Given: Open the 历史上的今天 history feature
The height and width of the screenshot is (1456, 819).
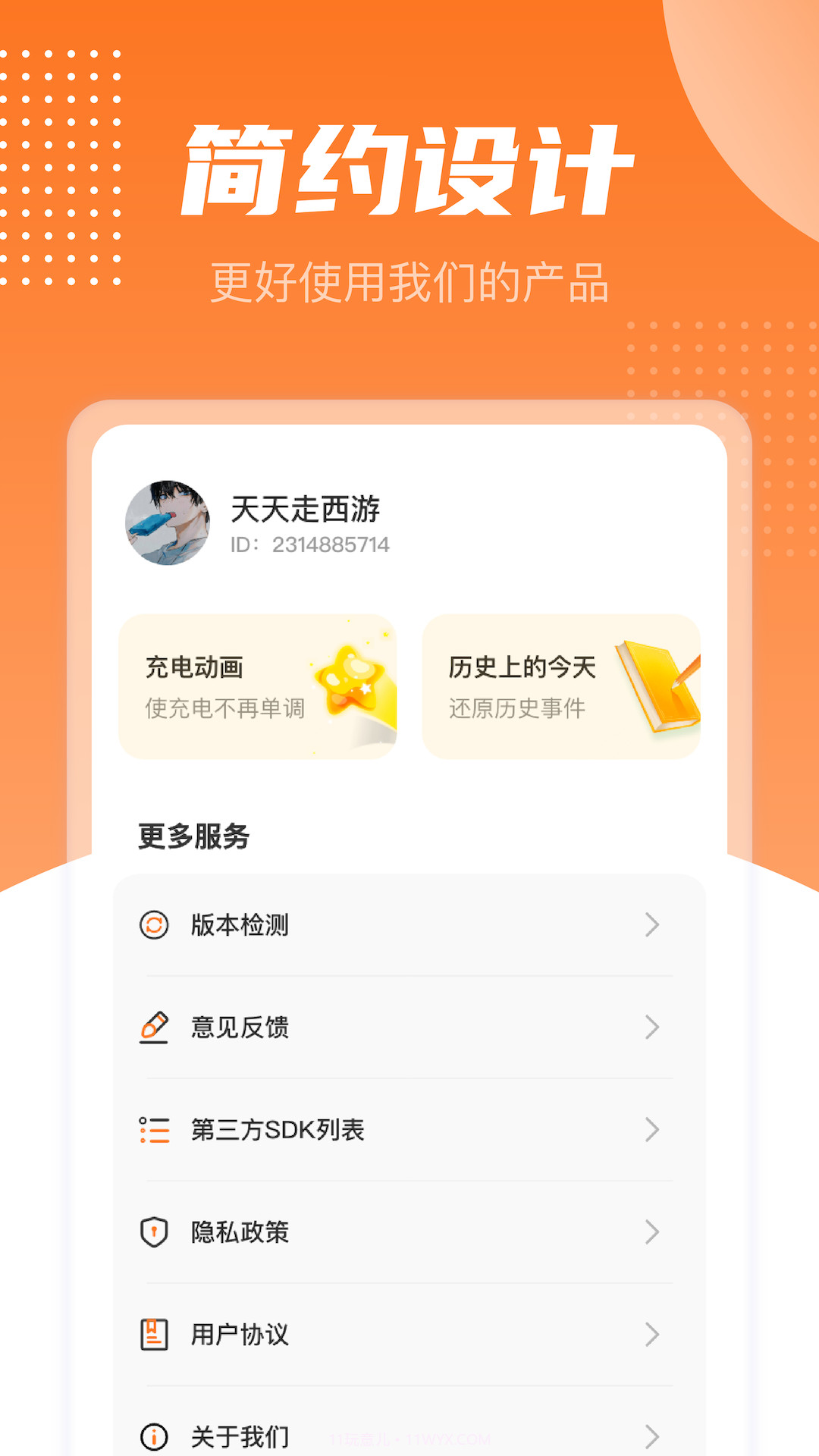Looking at the screenshot, I should (561, 685).
